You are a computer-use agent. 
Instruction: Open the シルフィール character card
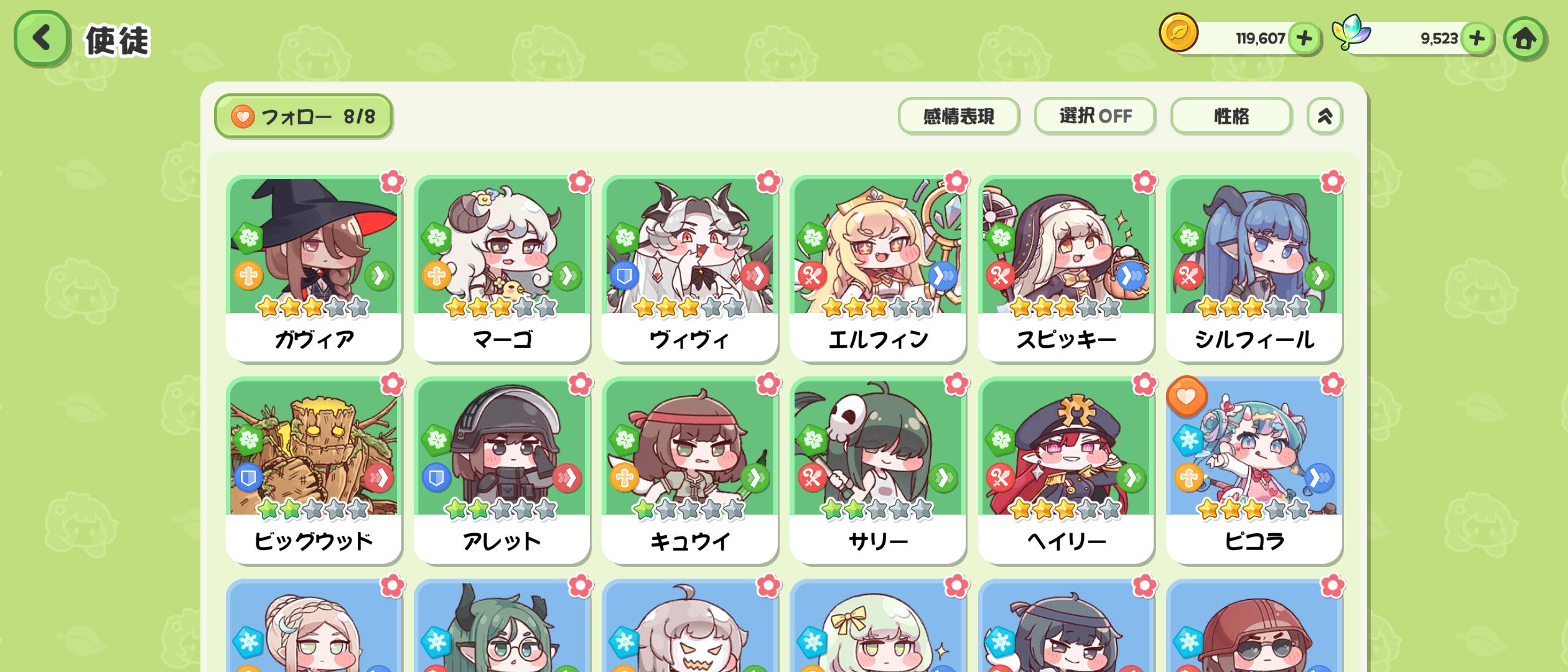(1254, 268)
